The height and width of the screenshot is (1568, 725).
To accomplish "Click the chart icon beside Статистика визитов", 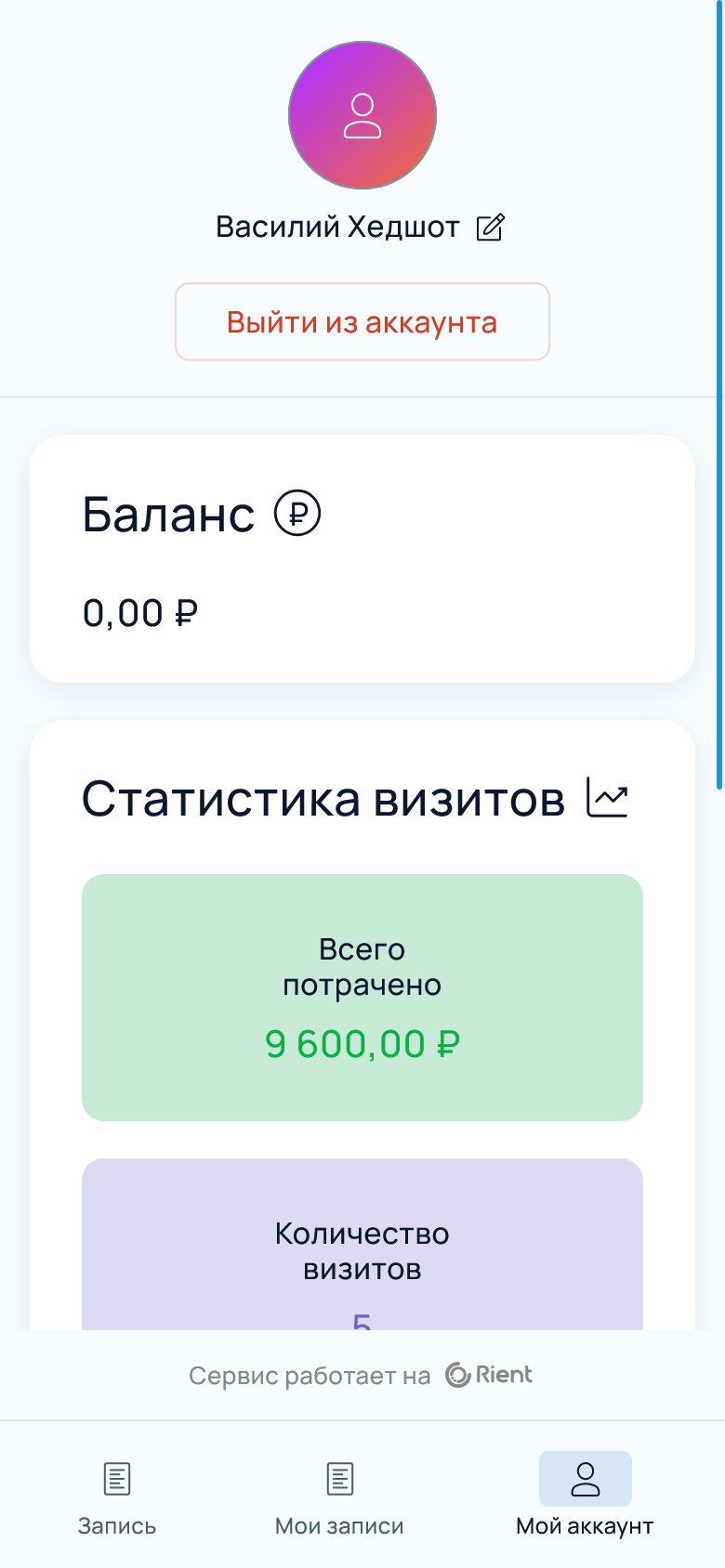I will coord(609,797).
